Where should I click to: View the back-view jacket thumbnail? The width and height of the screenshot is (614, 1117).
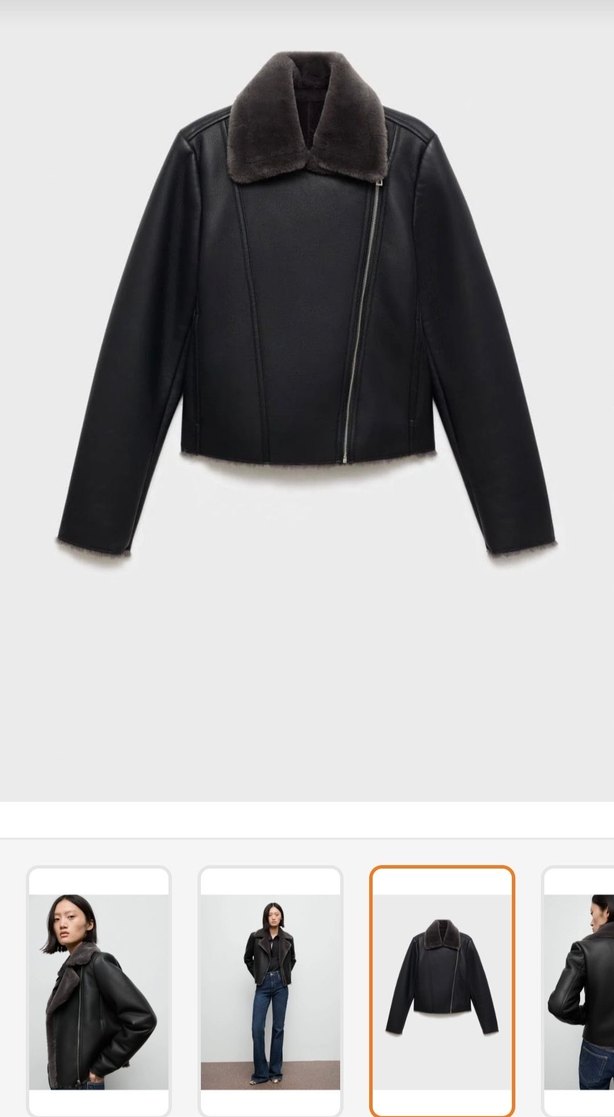582,990
